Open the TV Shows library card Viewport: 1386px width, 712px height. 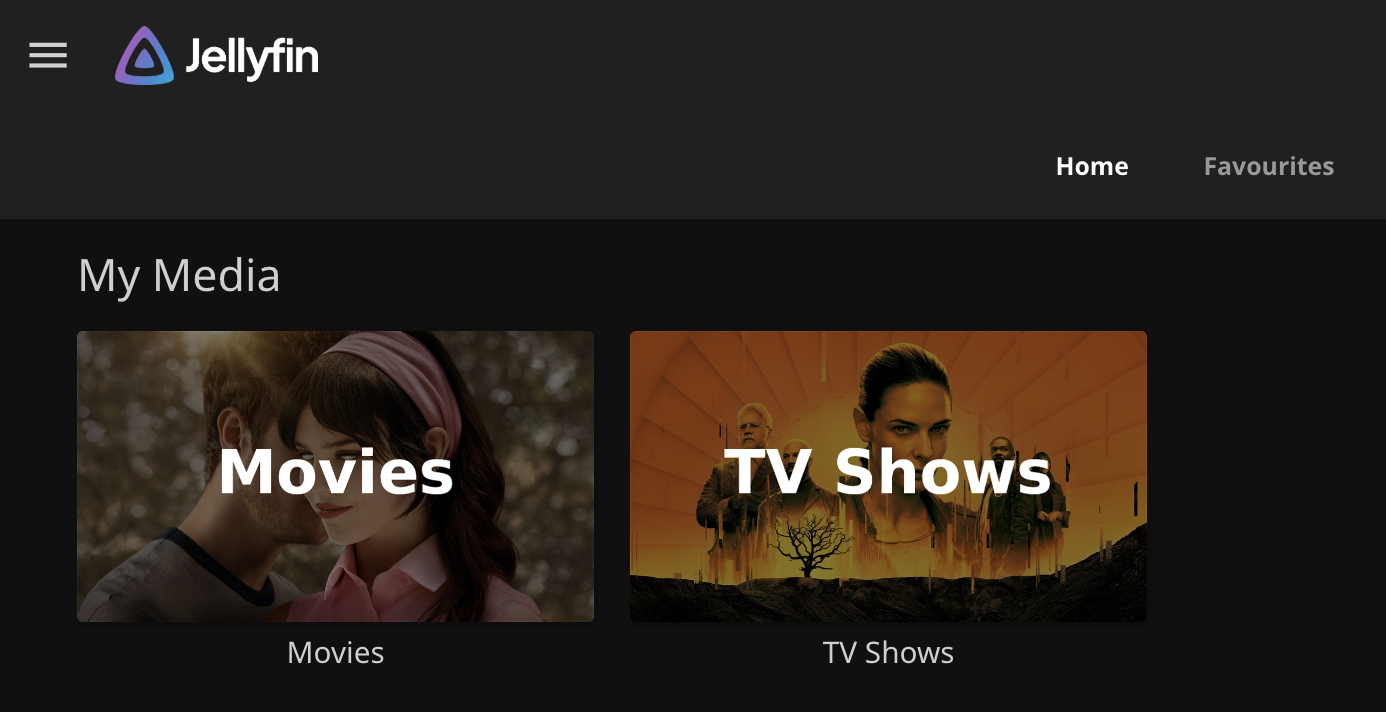click(888, 476)
